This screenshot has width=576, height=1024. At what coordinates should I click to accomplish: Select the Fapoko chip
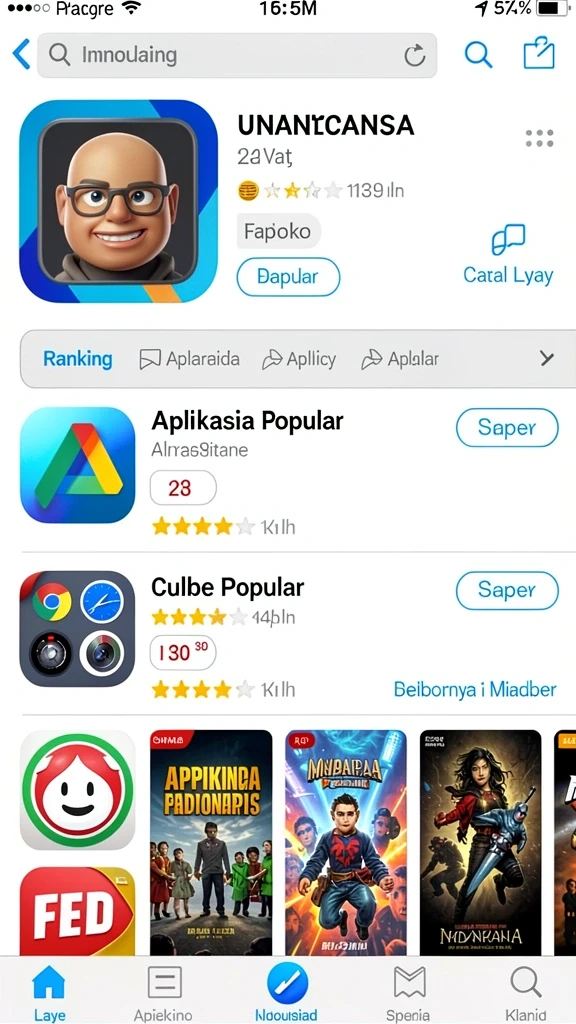click(278, 231)
